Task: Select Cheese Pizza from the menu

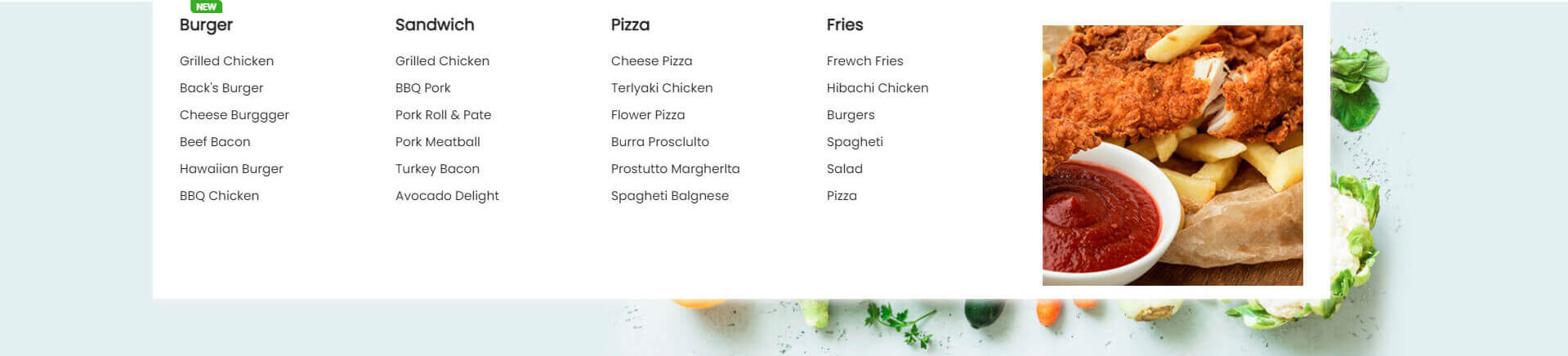Action: [651, 61]
